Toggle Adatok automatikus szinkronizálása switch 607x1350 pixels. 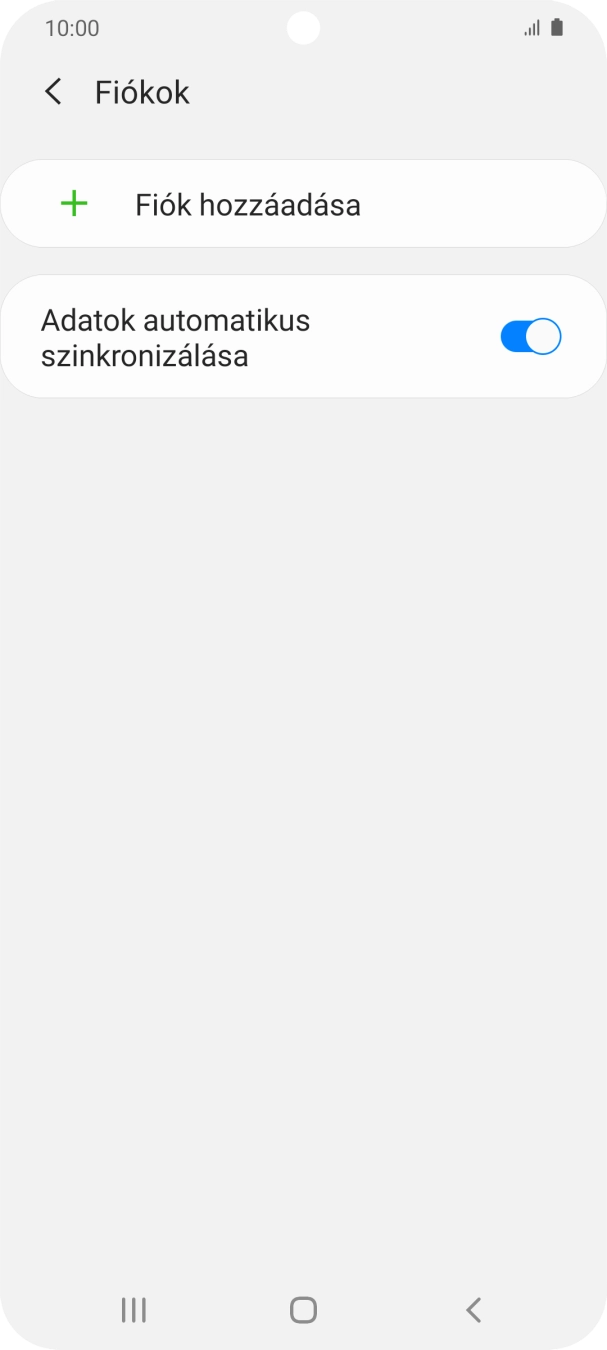pos(530,337)
